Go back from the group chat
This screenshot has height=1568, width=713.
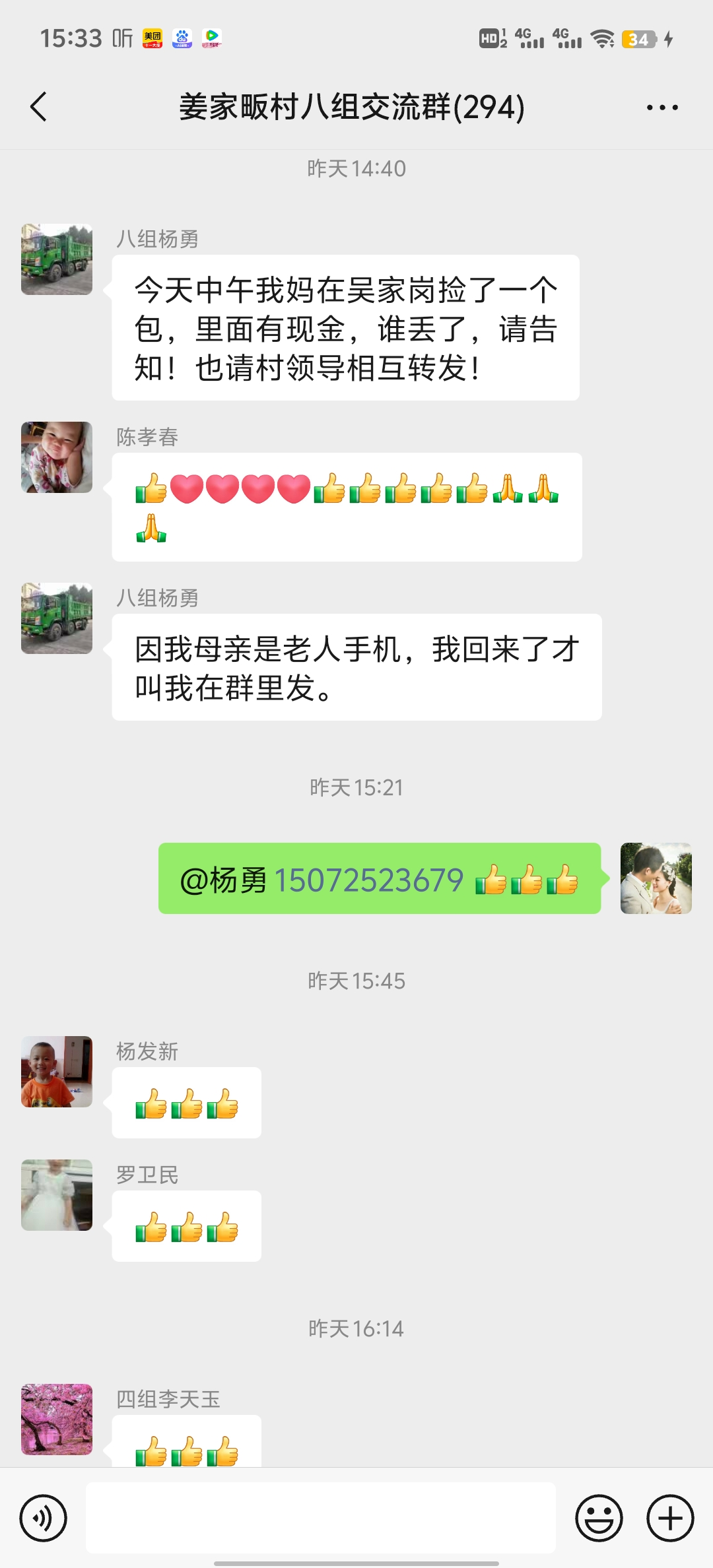point(39,107)
